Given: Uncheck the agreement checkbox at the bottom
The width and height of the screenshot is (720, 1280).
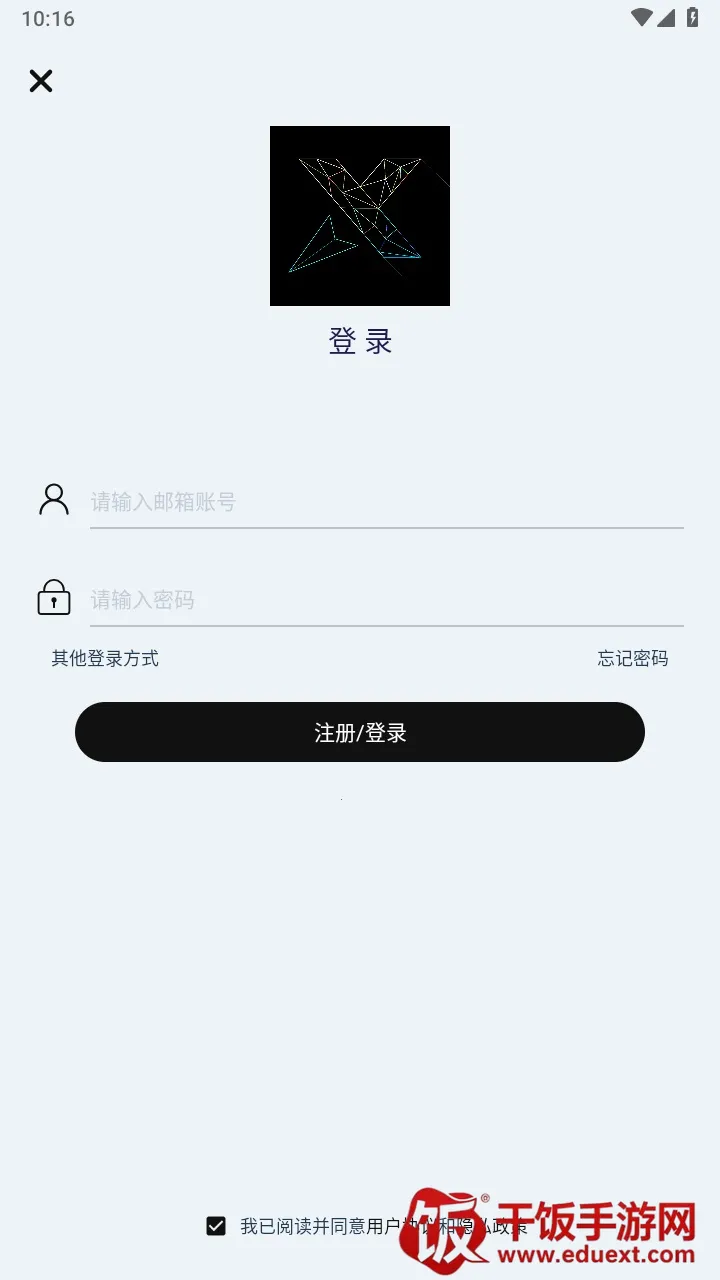Looking at the screenshot, I should [216, 1225].
